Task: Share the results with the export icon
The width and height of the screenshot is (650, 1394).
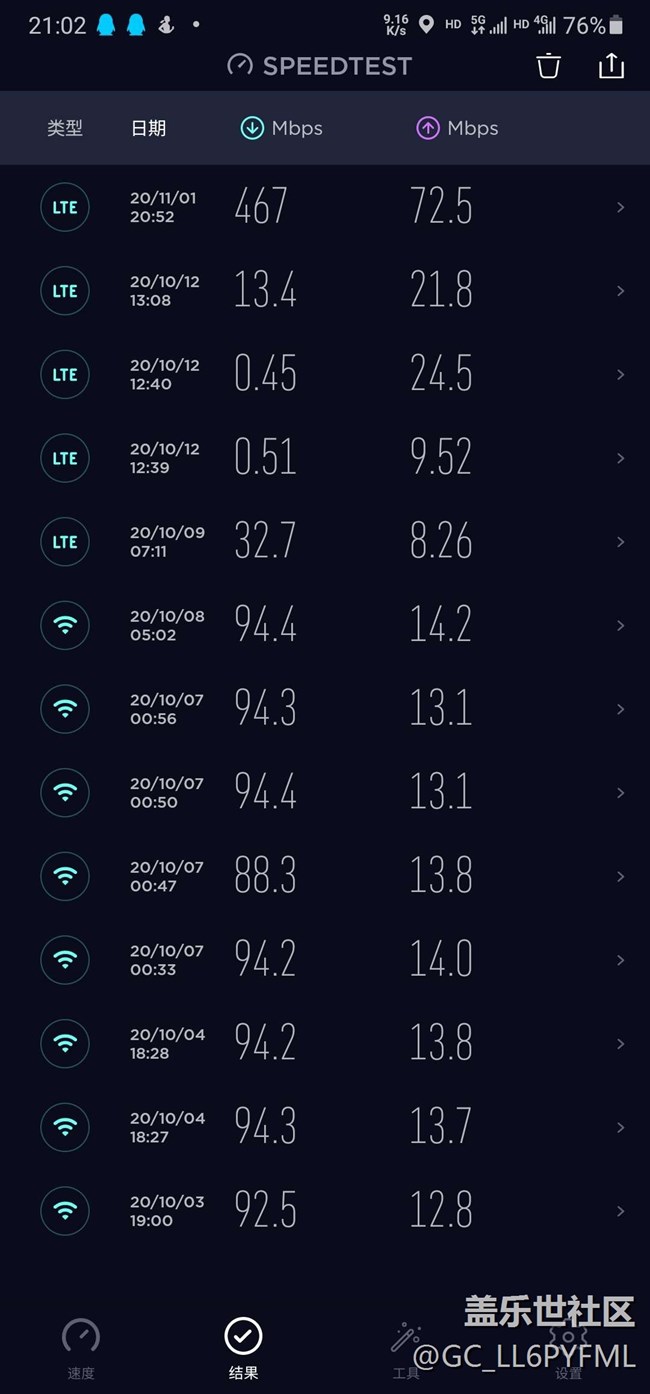Action: click(x=611, y=66)
